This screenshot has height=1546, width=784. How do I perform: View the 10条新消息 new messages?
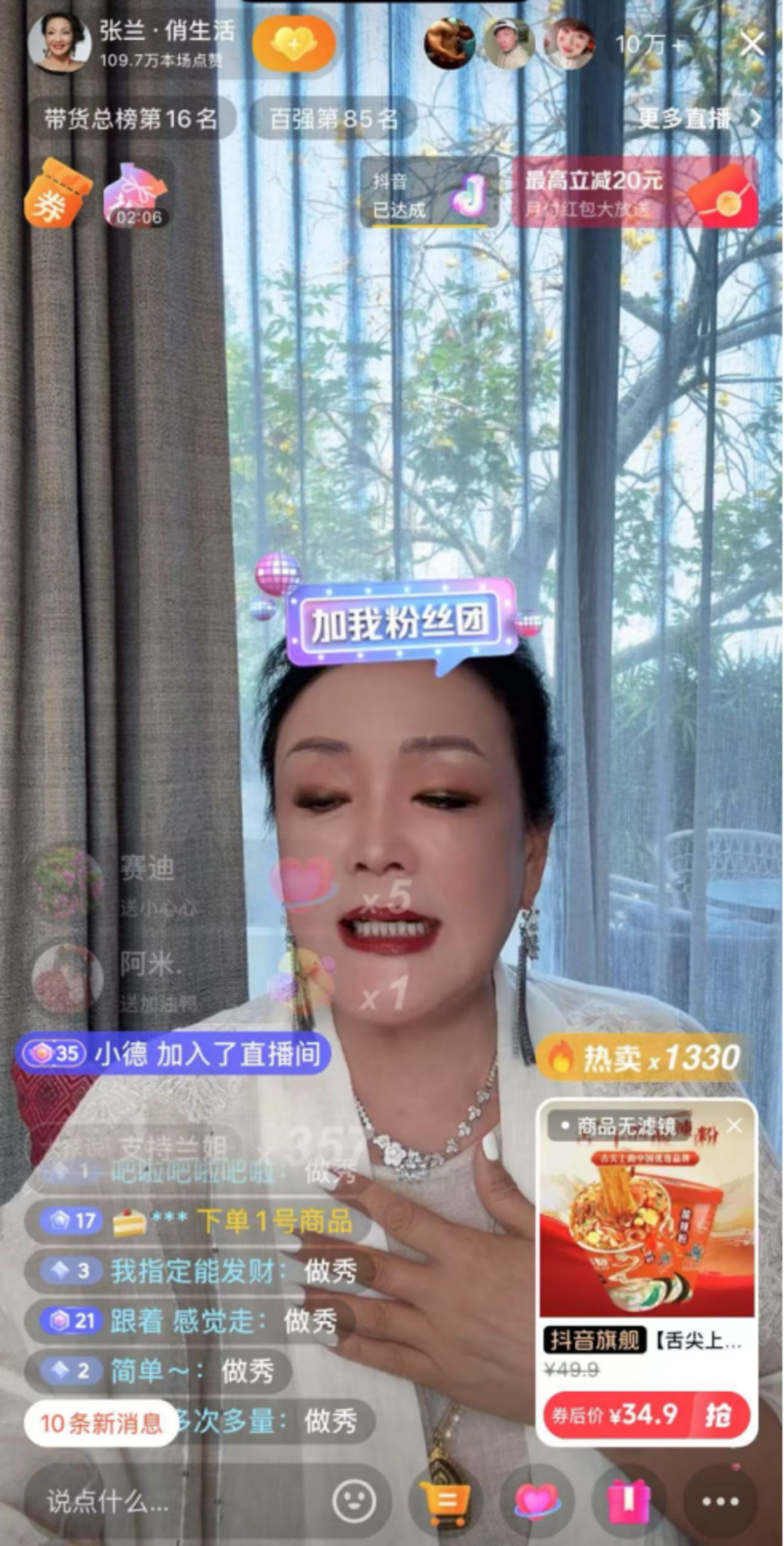(x=101, y=1422)
